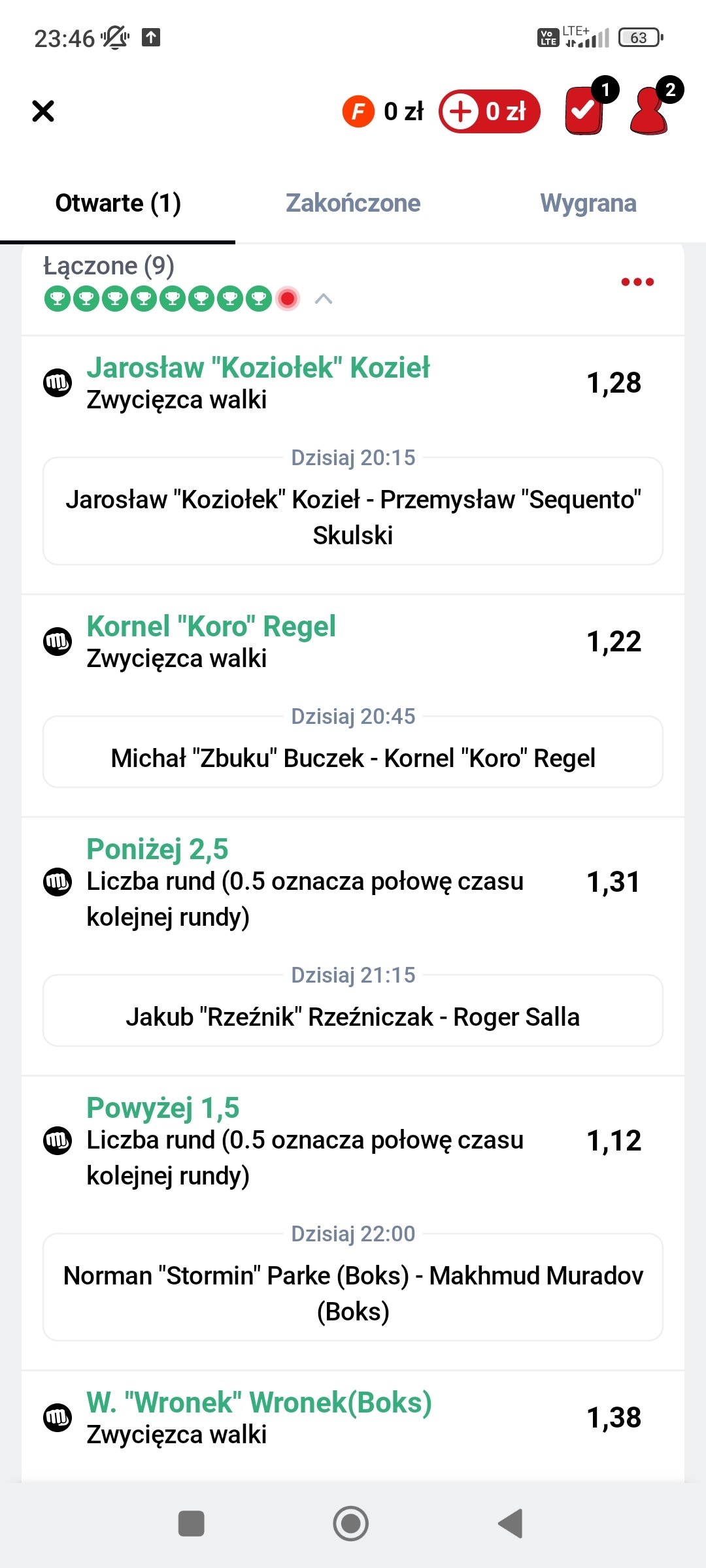The image size is (706, 1568).
Task: Select the Otwarte (1) tab
Action: [x=118, y=203]
